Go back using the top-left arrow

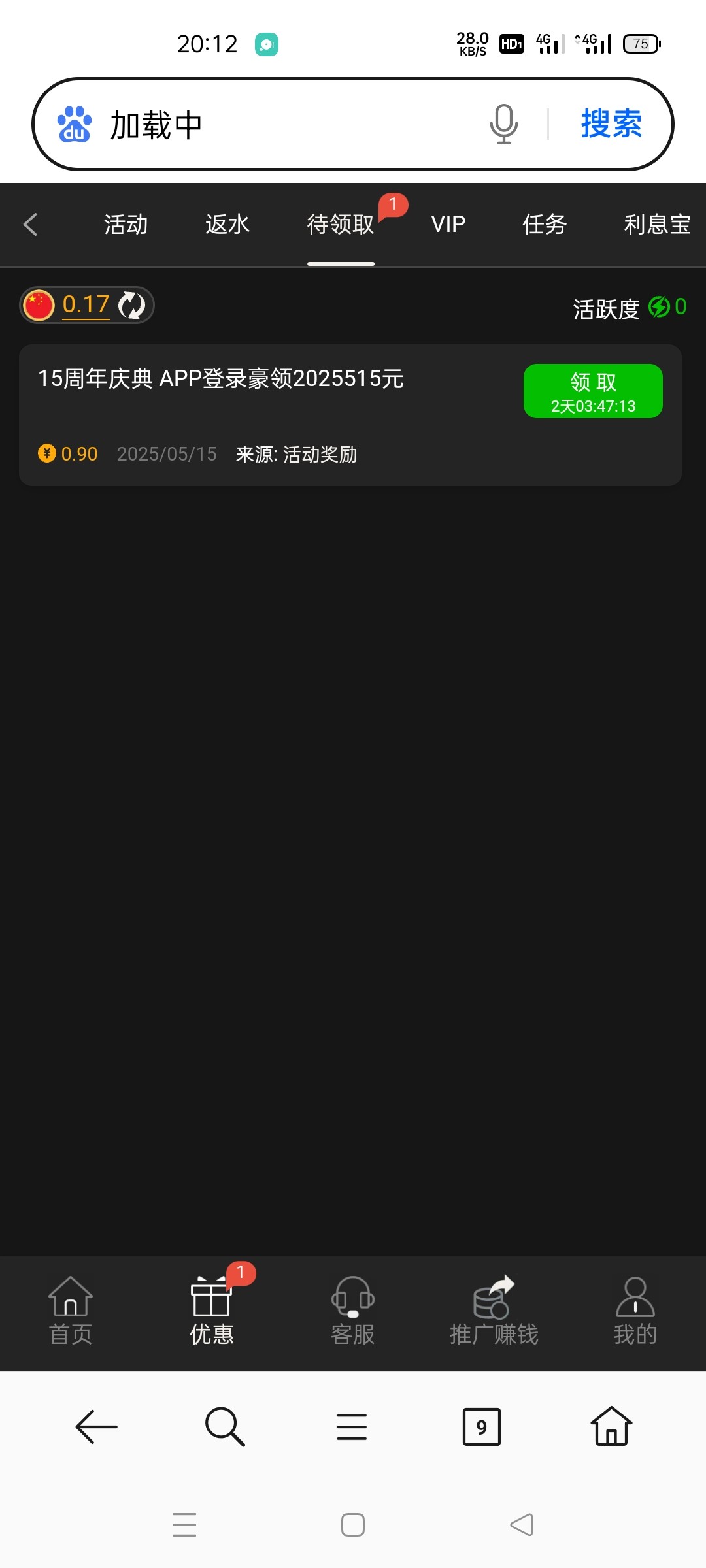31,225
